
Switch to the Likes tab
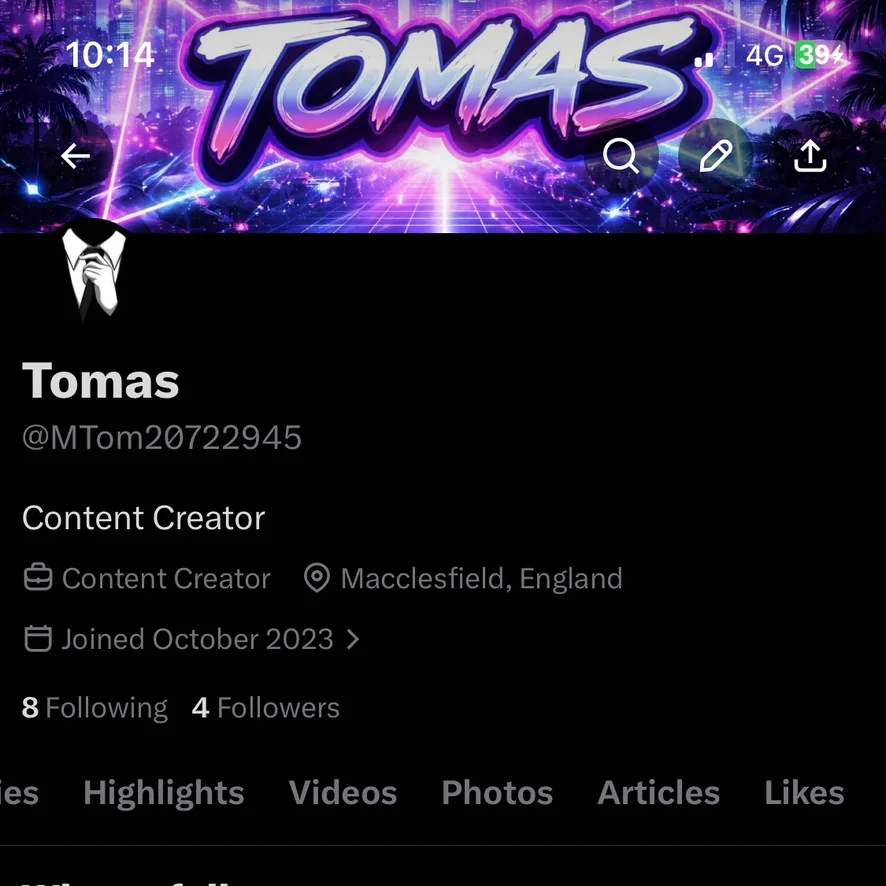click(x=804, y=793)
